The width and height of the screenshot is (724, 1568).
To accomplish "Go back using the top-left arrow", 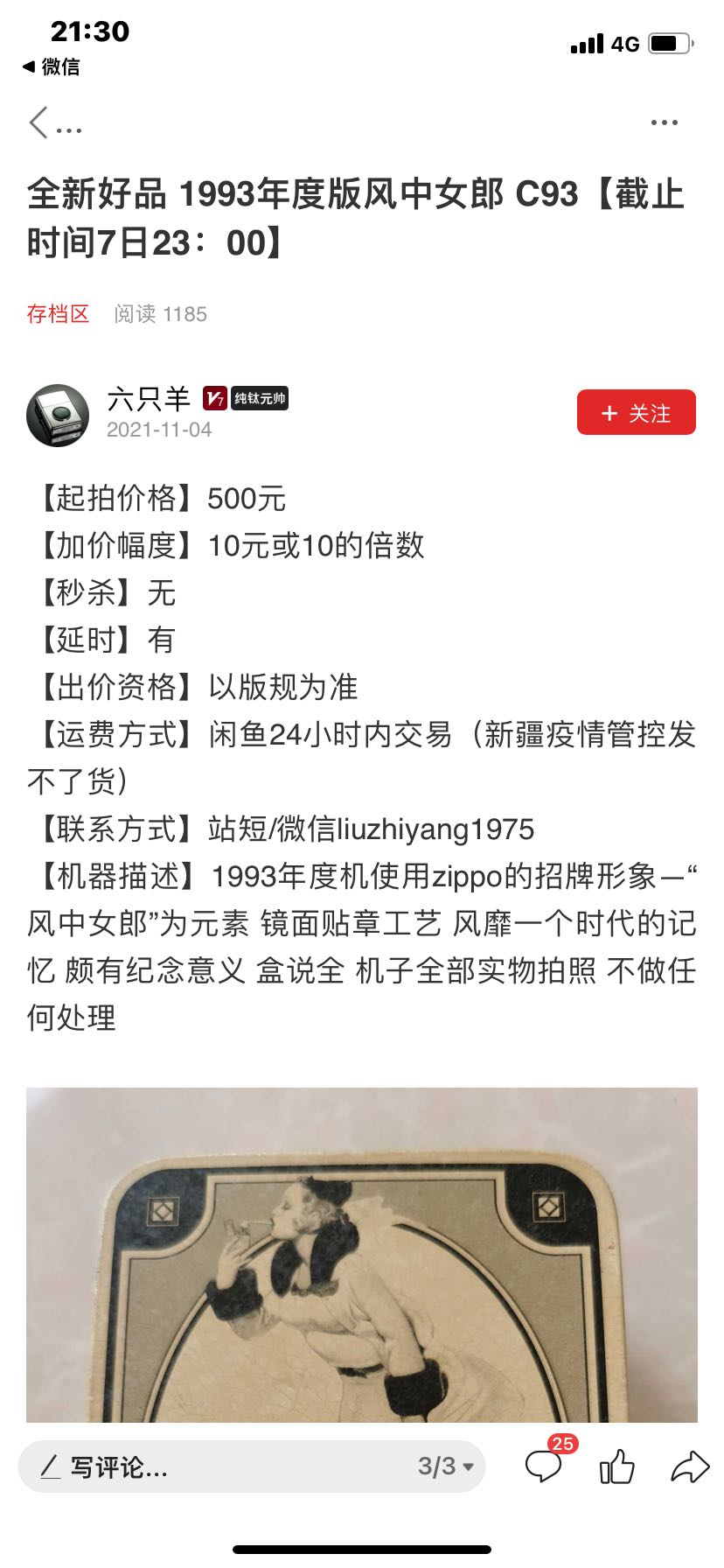I will pyautogui.click(x=38, y=123).
